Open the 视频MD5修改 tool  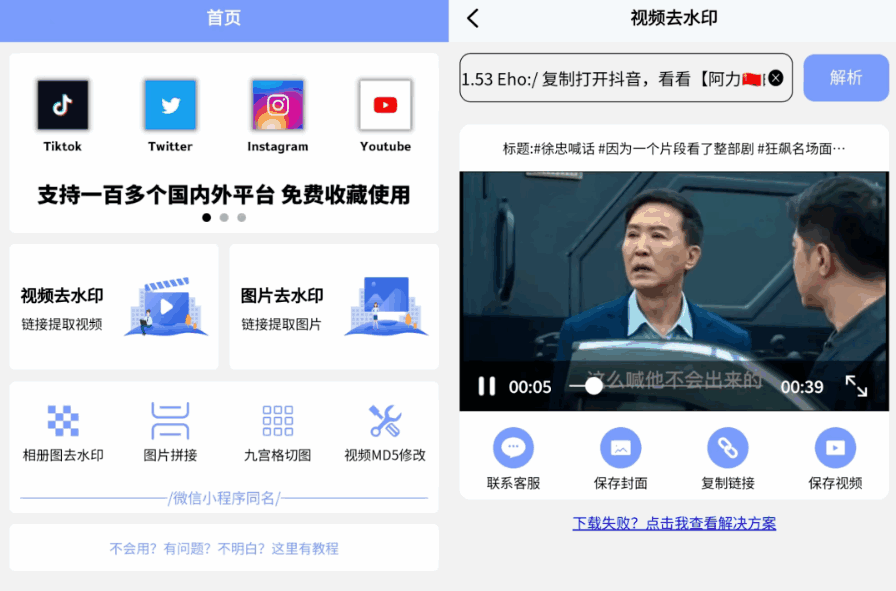(385, 432)
